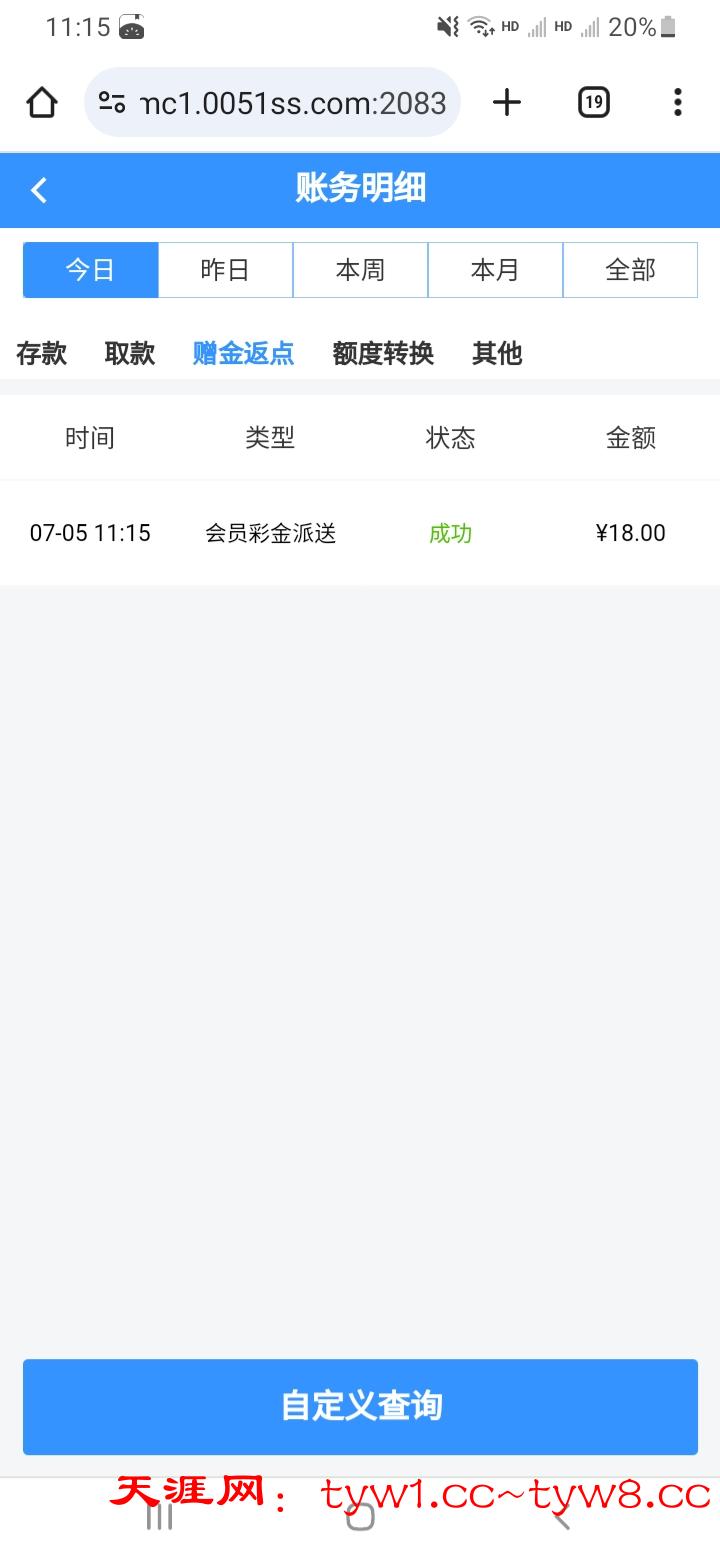720x1560 pixels.
Task: Go back from 账务明细 page
Action: tap(39, 190)
